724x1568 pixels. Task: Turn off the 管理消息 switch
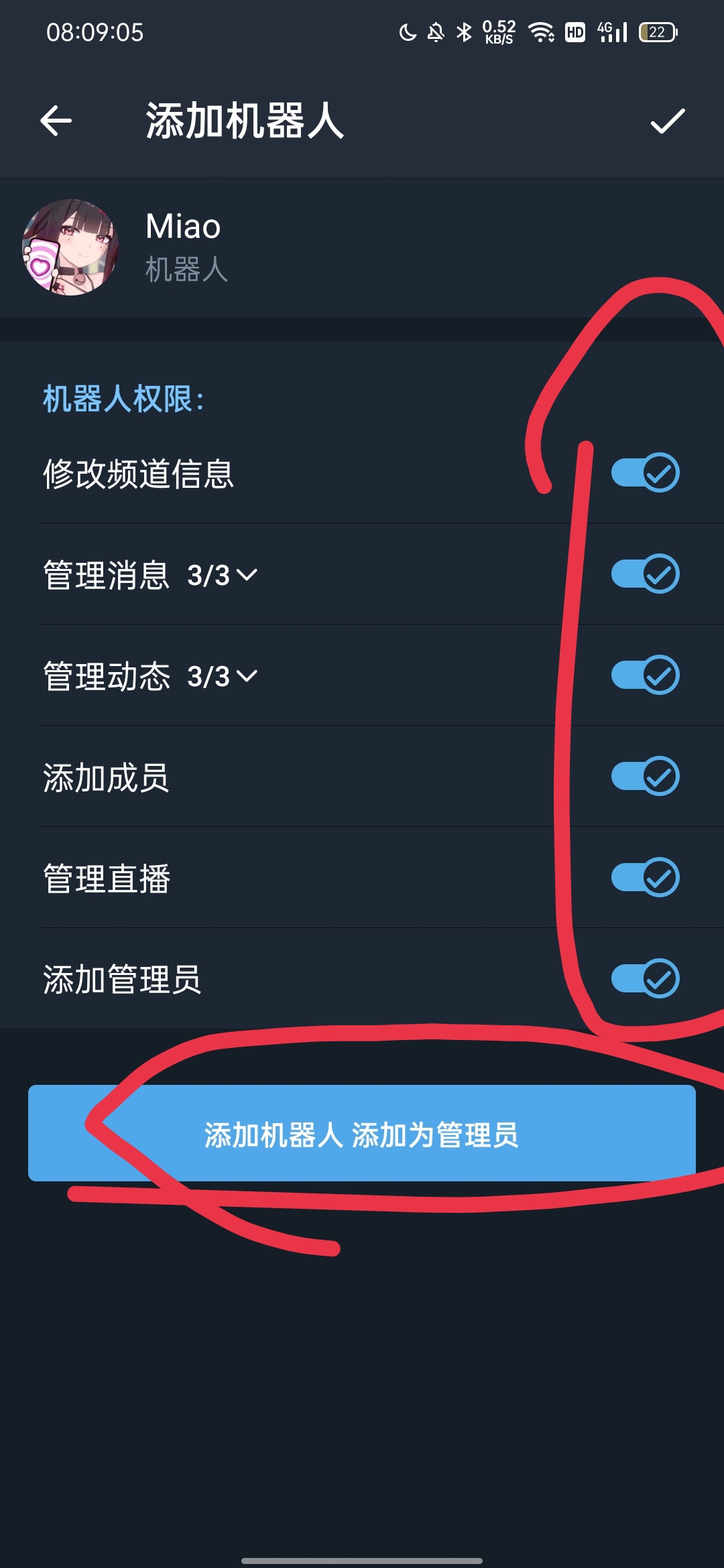[646, 574]
